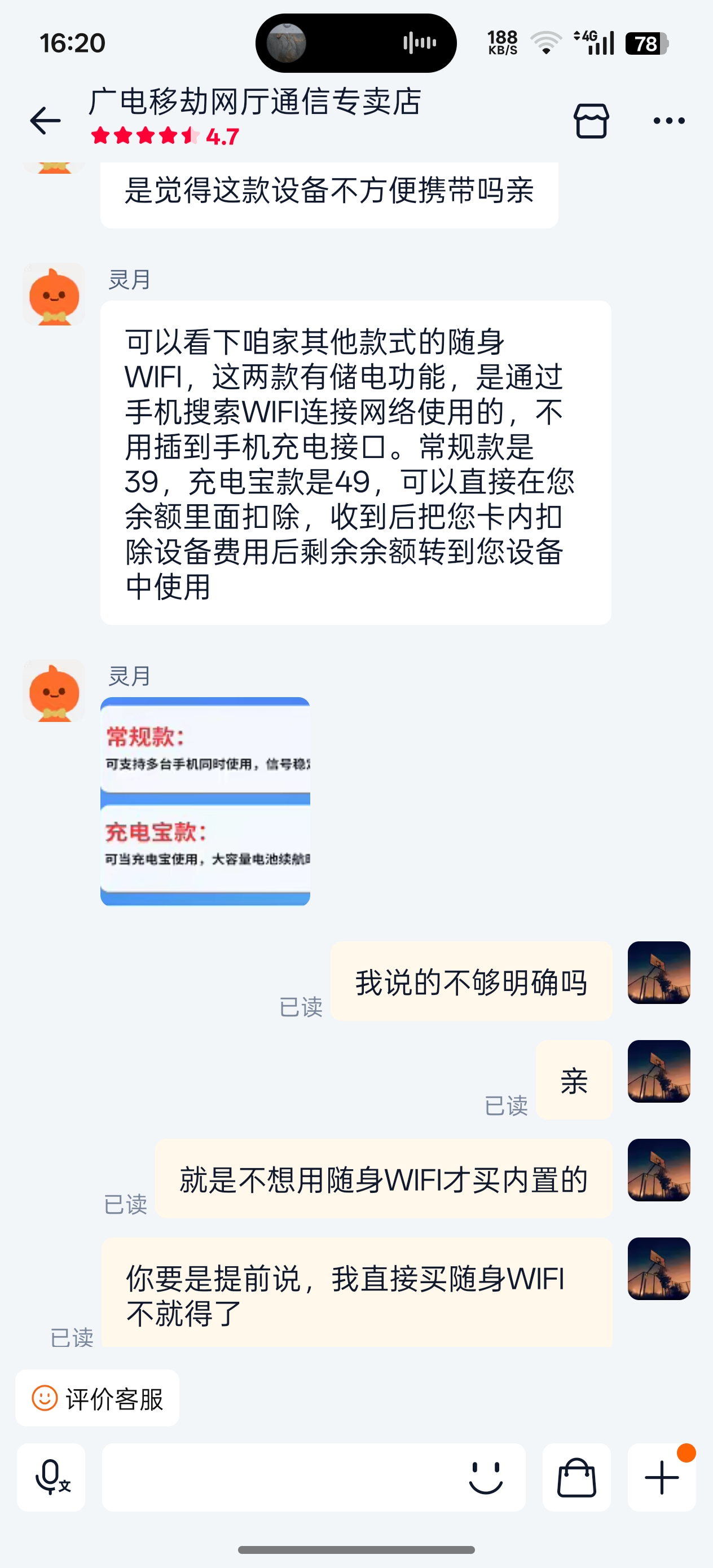Open the three-dot overflow menu
Viewport: 713px width, 1568px height.
pos(668,121)
